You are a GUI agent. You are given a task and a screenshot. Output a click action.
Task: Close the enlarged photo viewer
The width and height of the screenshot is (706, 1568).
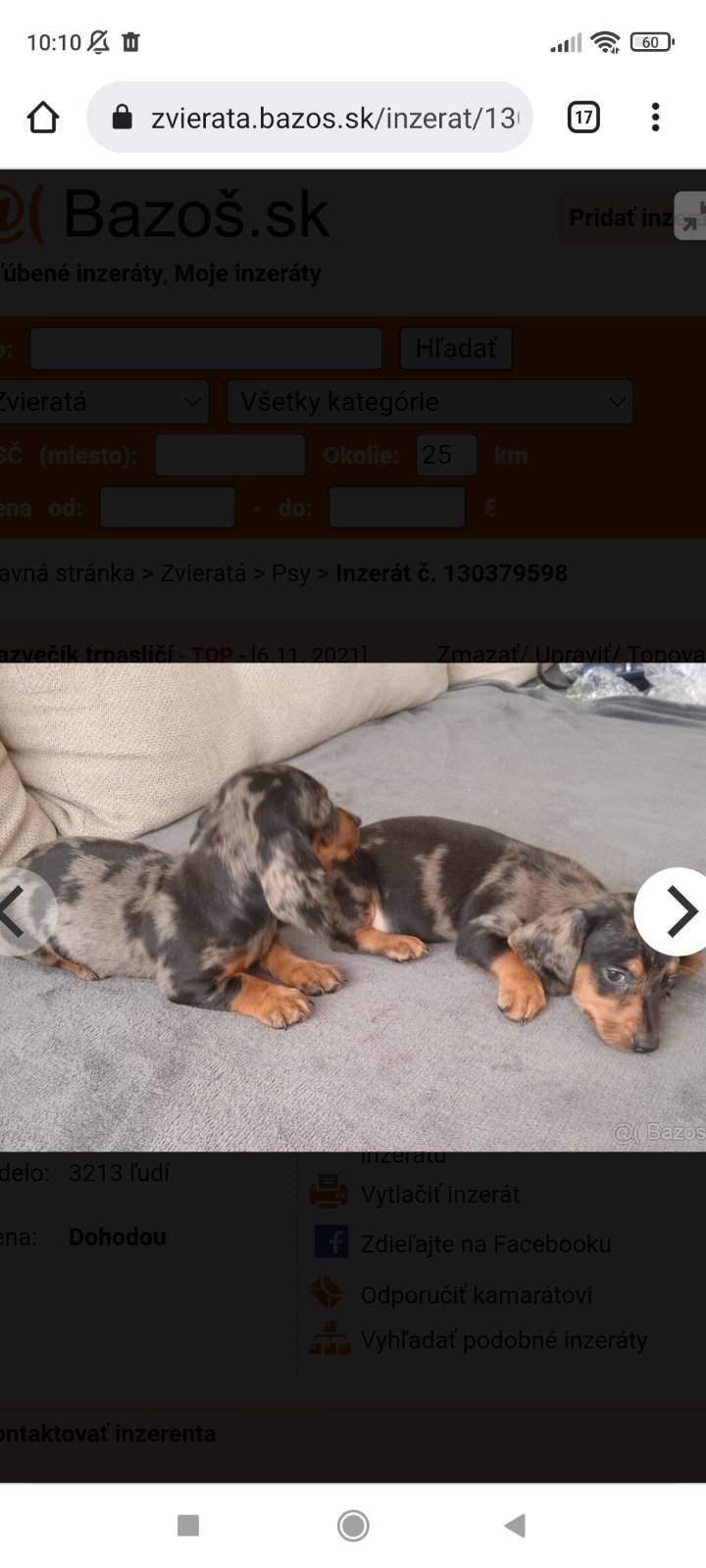690,218
